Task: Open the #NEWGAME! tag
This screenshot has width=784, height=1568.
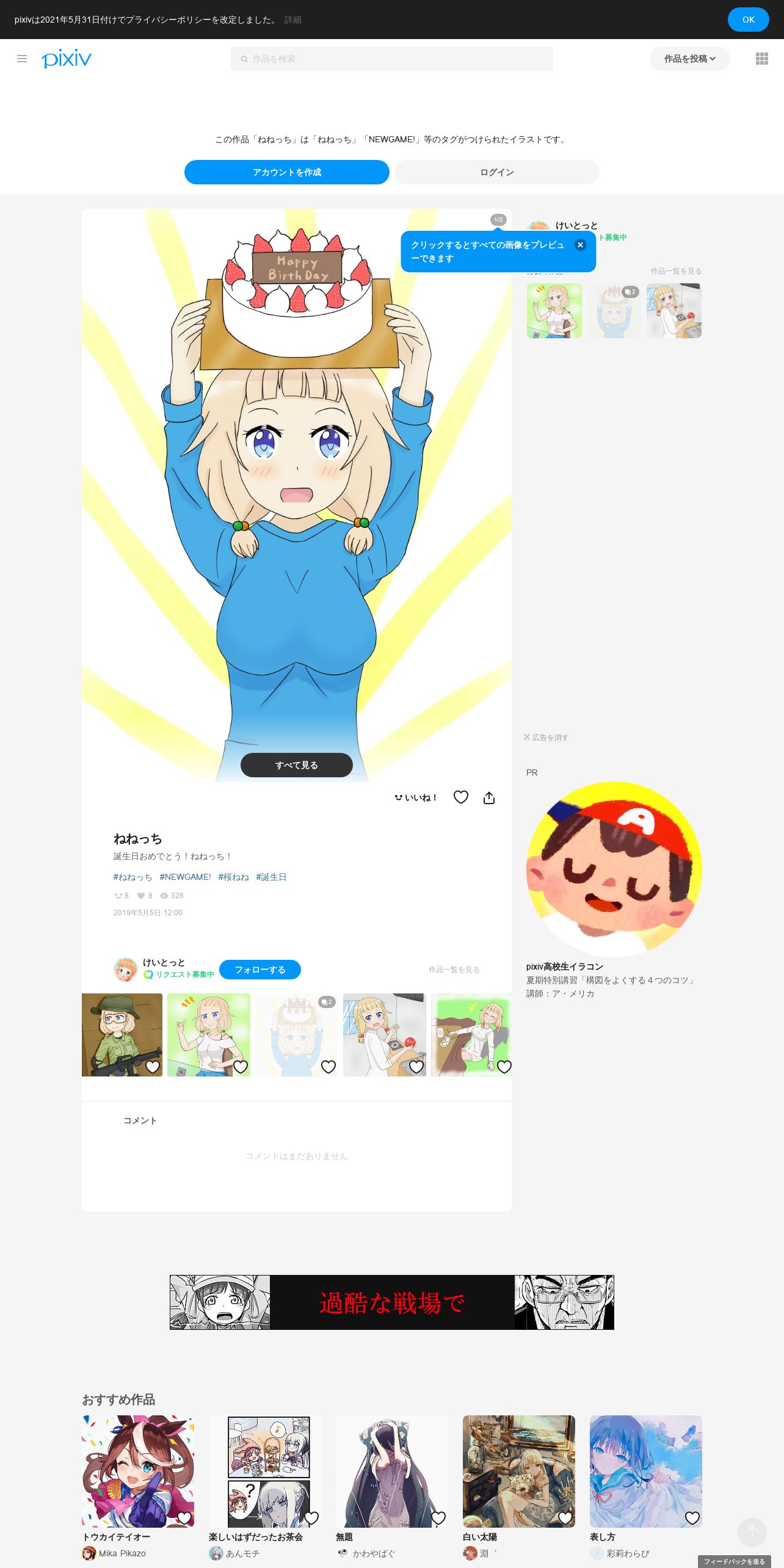Action: click(185, 877)
